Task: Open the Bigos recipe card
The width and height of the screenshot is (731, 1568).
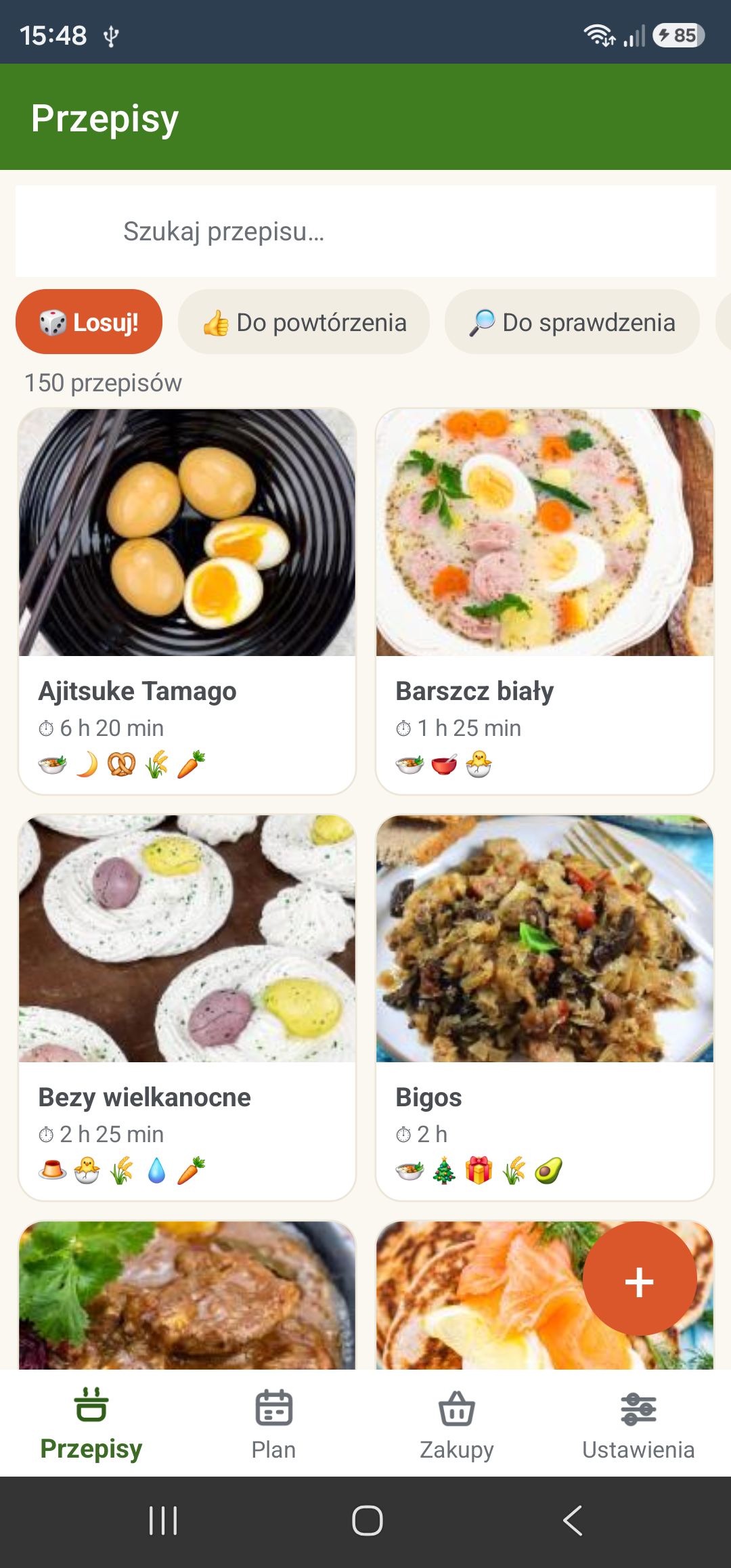Action: pyautogui.click(x=545, y=1007)
